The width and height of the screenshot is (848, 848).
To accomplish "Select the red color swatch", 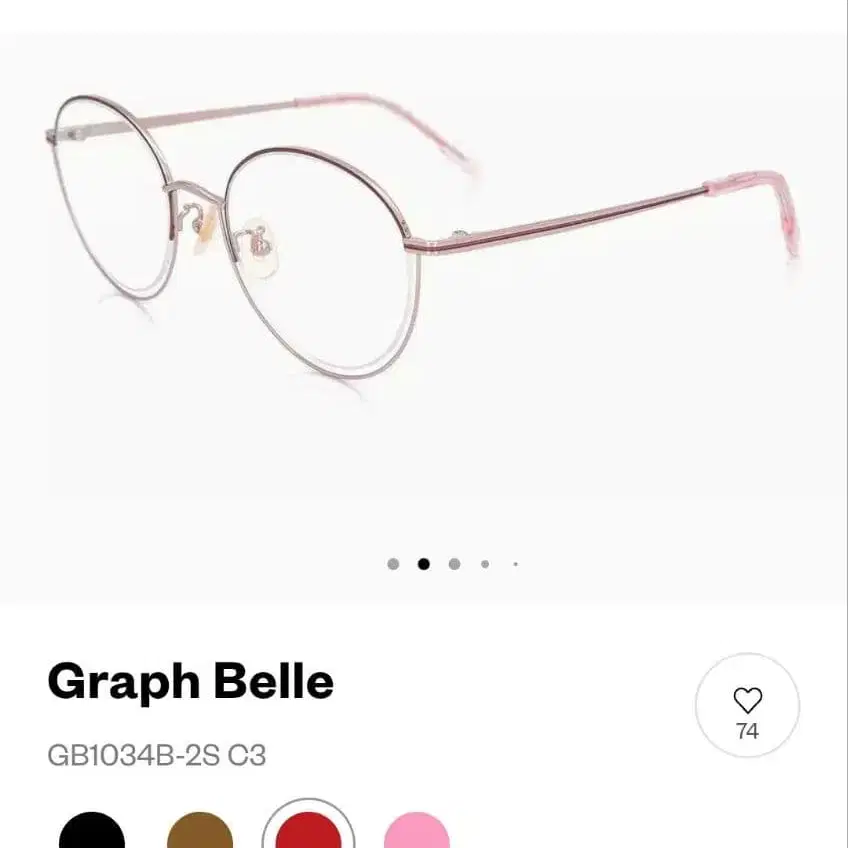I will click(x=309, y=832).
